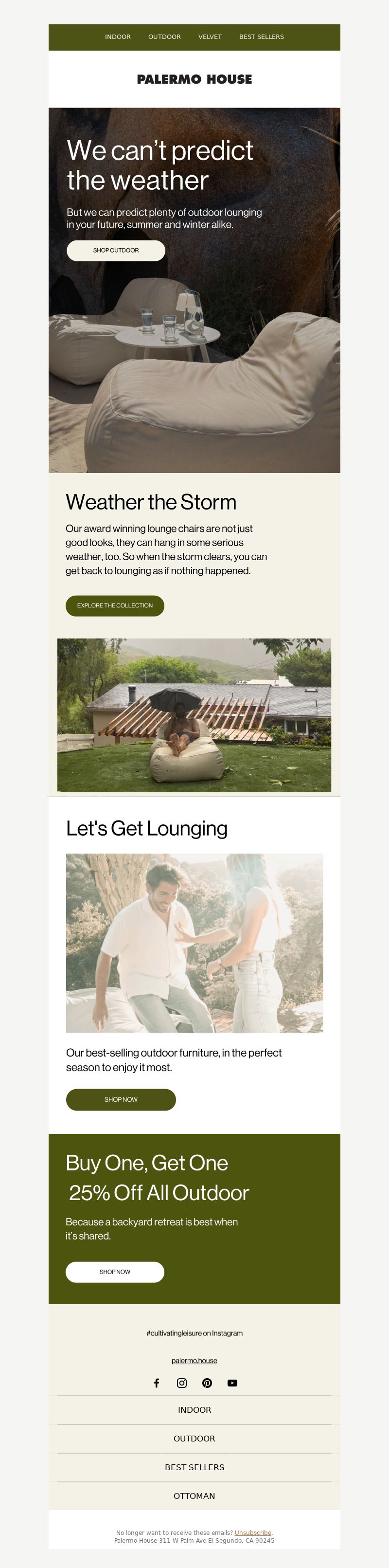Tap EXPLORE THE COLLECTION button
The height and width of the screenshot is (1568, 389).
coord(115,606)
